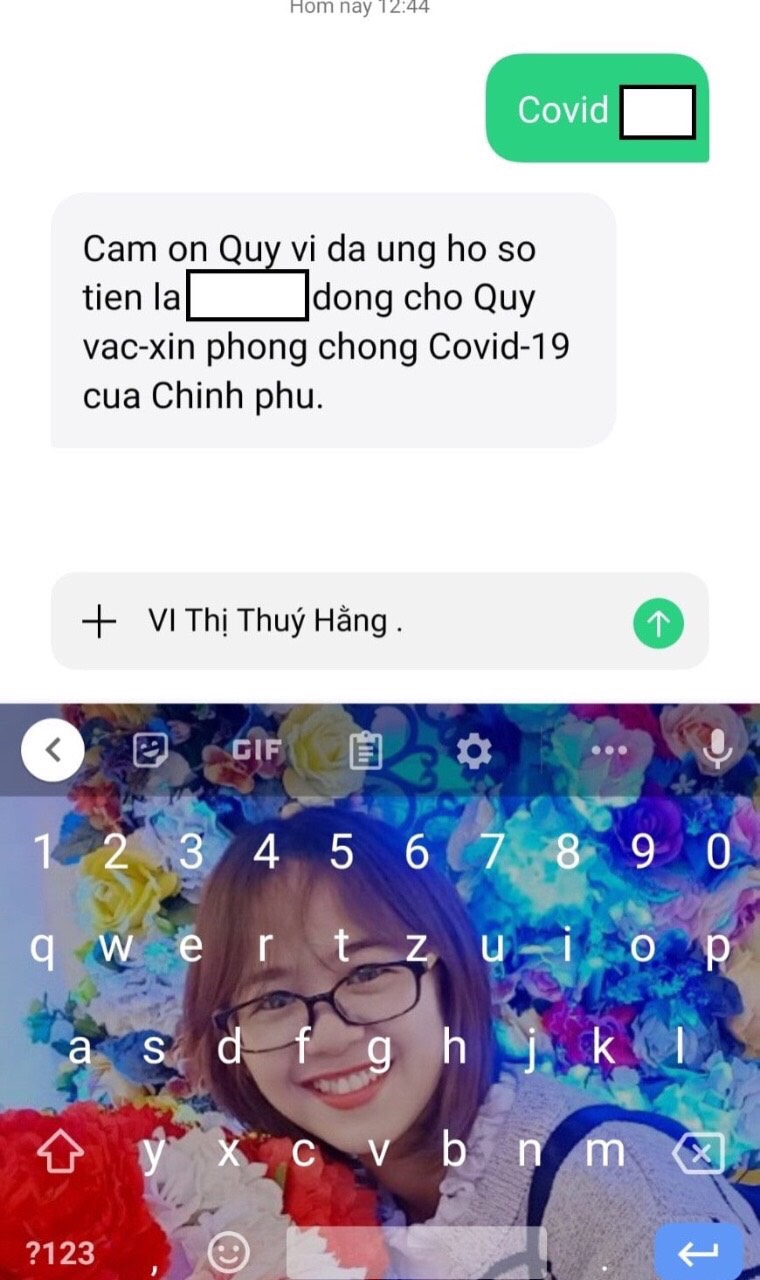Tap the message text field

point(380,622)
